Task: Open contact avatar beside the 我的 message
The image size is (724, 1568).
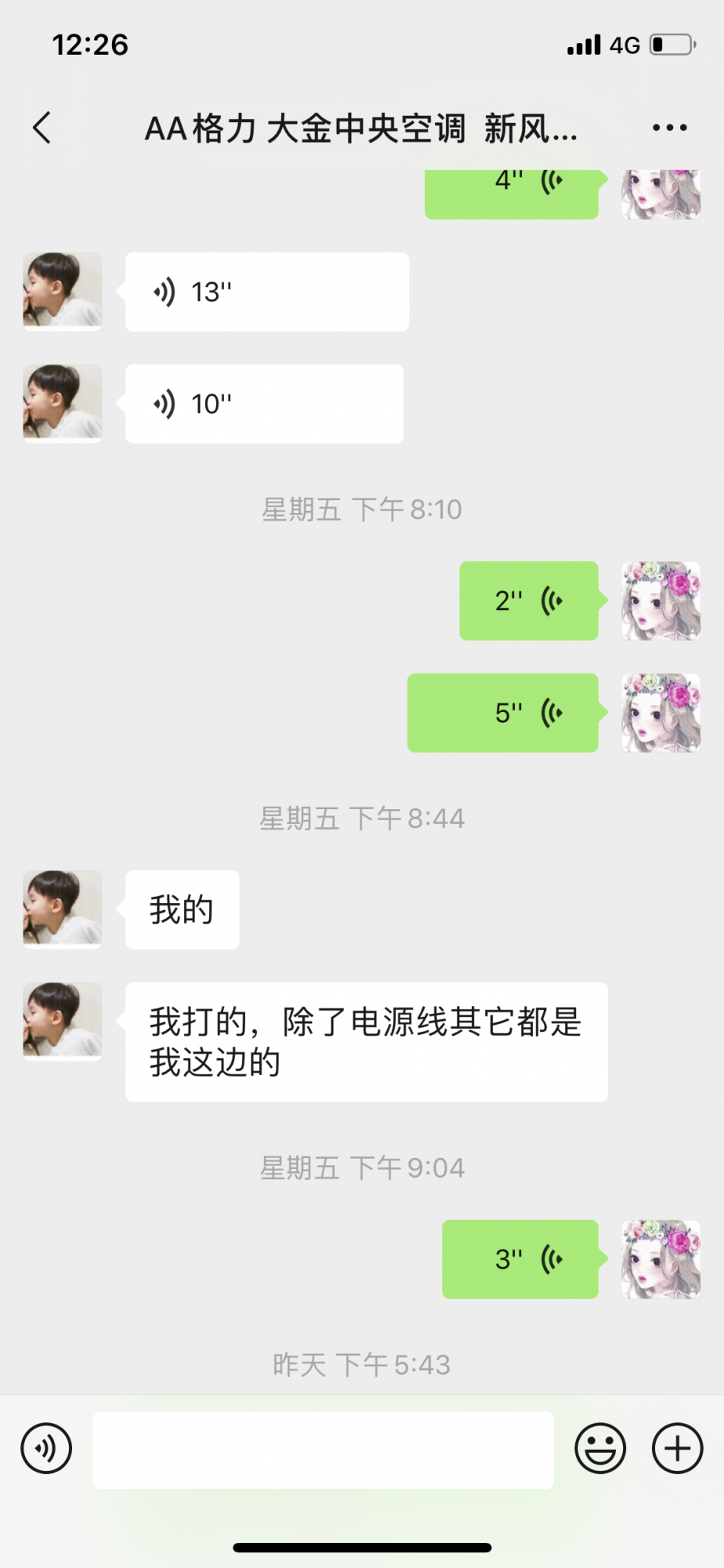Action: (63, 909)
